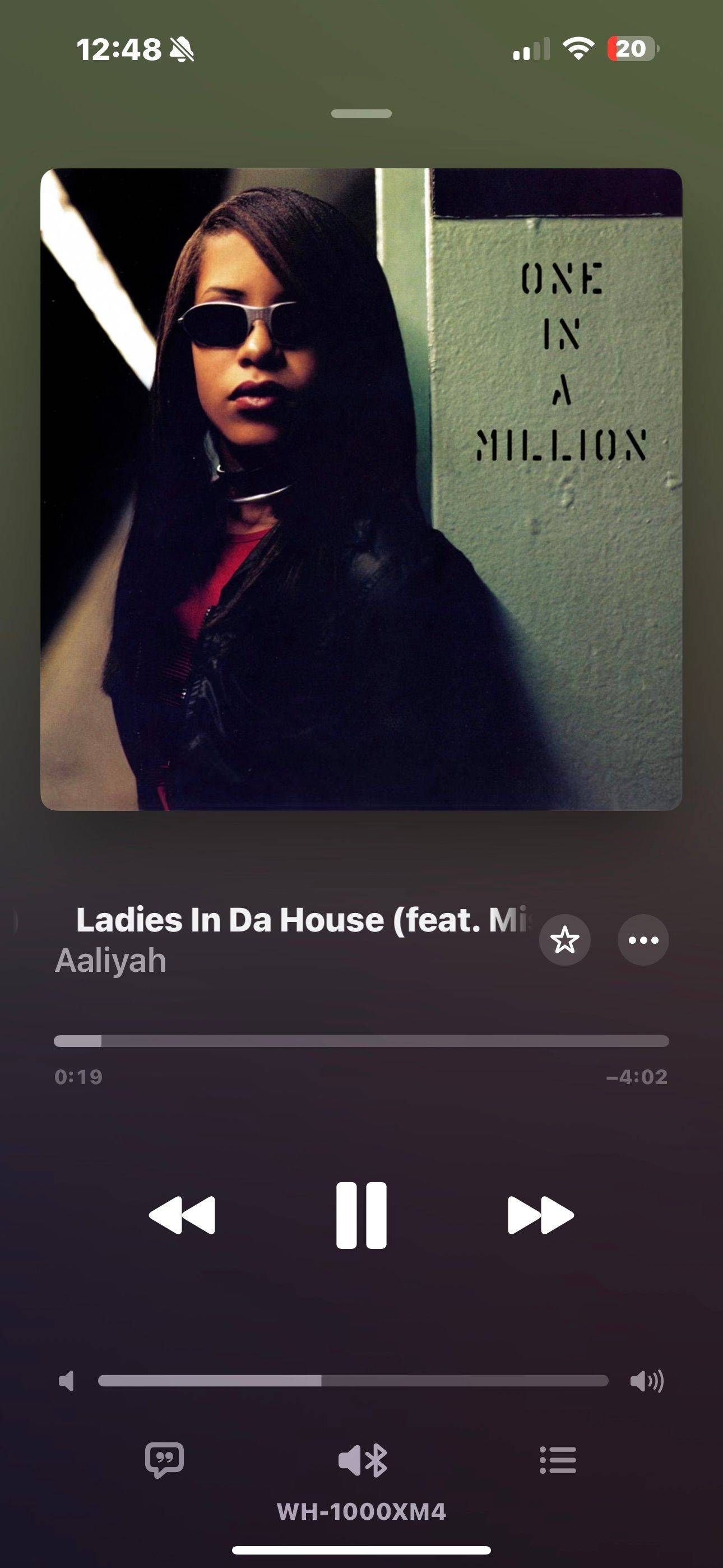This screenshot has height=1568, width=723.
Task: Favorite Ladies In Da House with star
Action: click(x=564, y=940)
